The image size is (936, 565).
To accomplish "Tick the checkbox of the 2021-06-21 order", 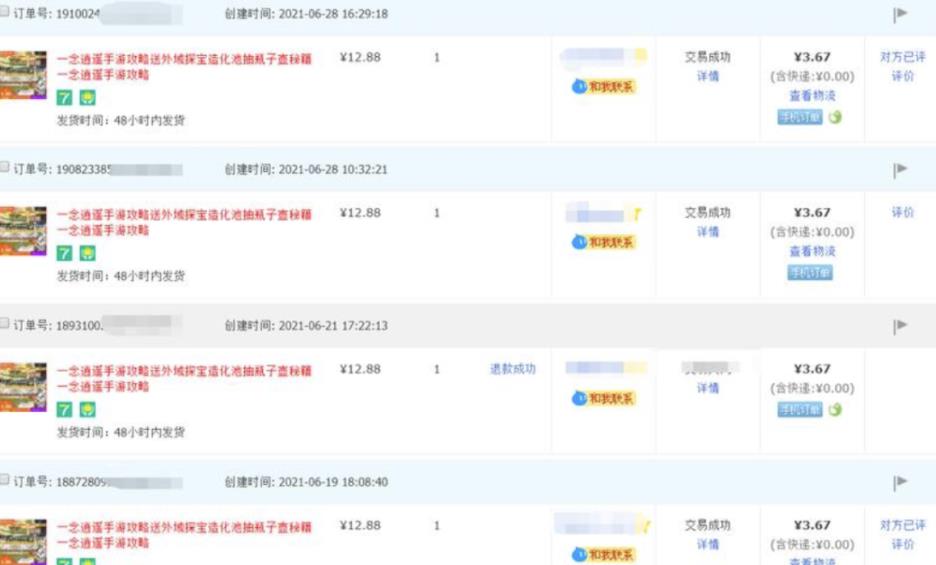I will pyautogui.click(x=5, y=325).
